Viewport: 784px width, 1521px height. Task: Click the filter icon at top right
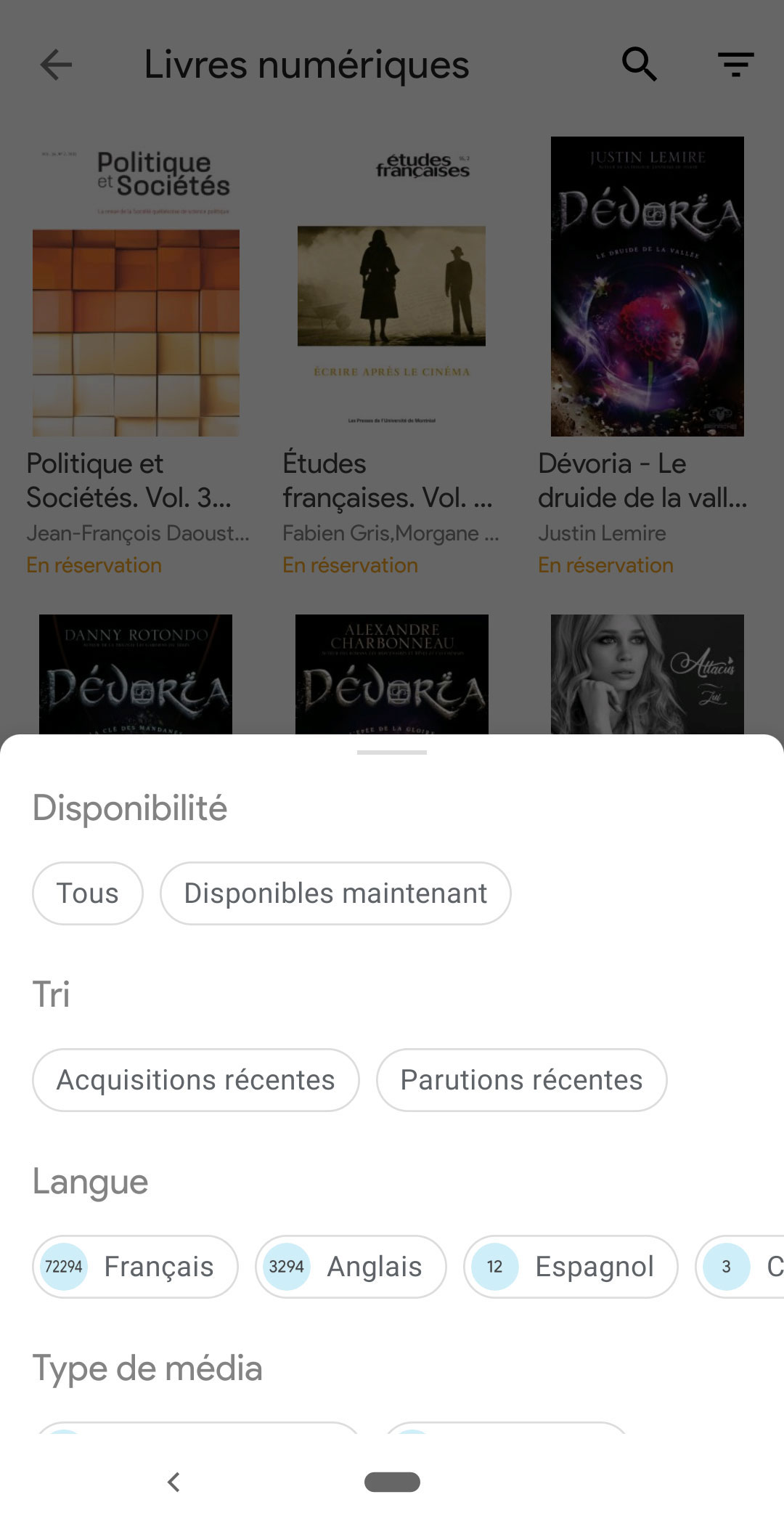735,63
